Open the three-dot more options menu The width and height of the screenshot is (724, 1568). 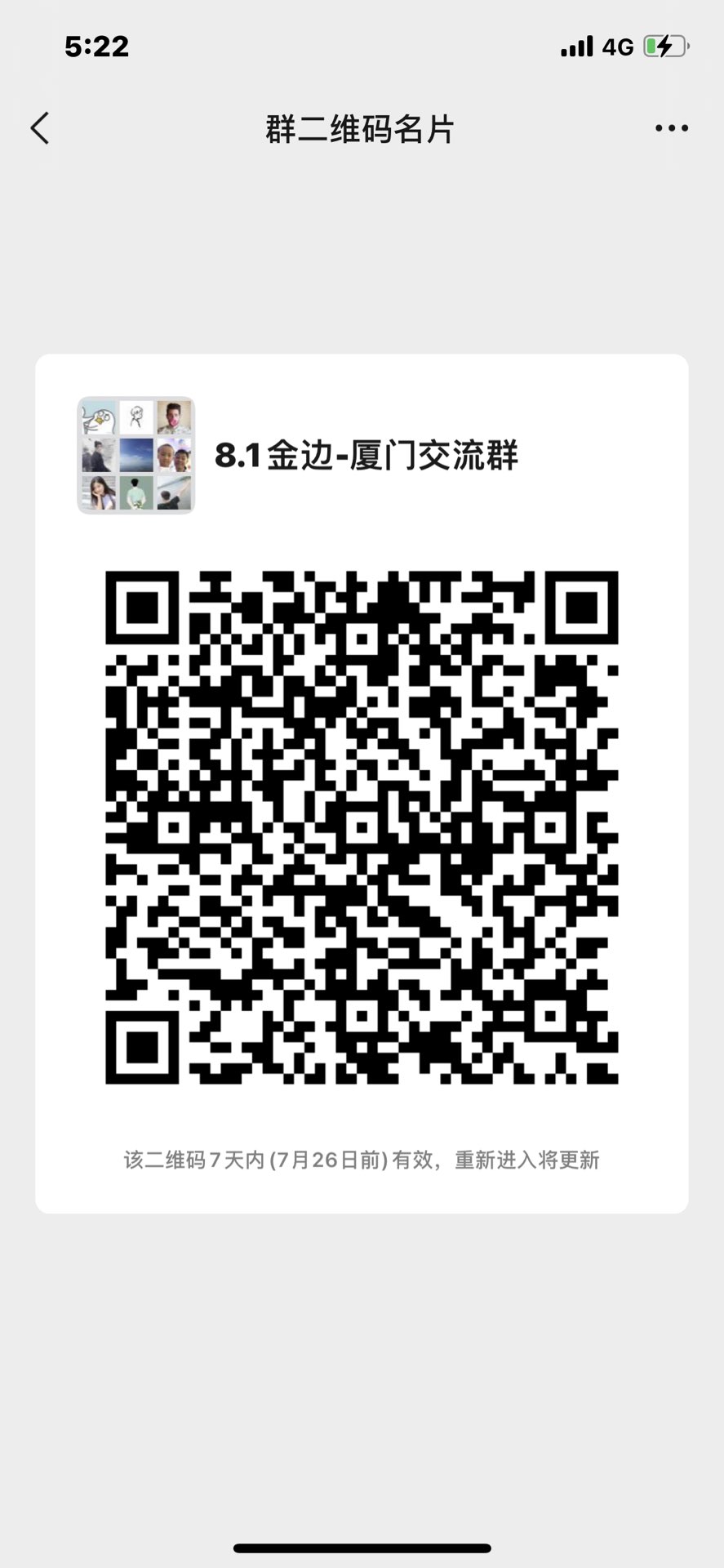[x=672, y=128]
